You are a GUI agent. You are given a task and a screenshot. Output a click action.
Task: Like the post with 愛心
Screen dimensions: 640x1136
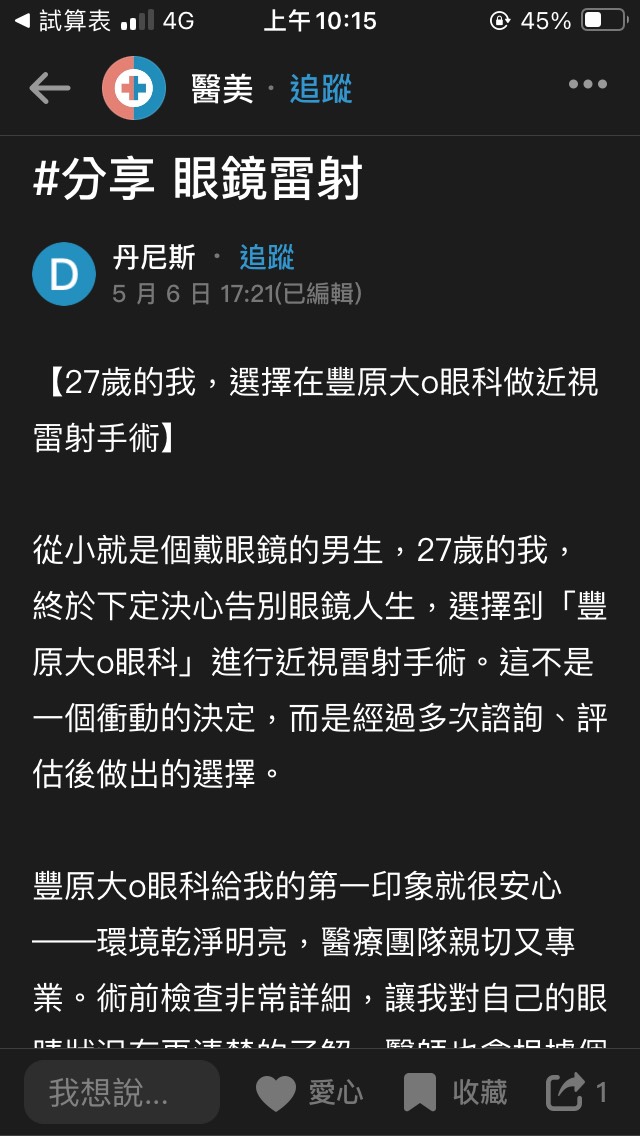point(309,1093)
